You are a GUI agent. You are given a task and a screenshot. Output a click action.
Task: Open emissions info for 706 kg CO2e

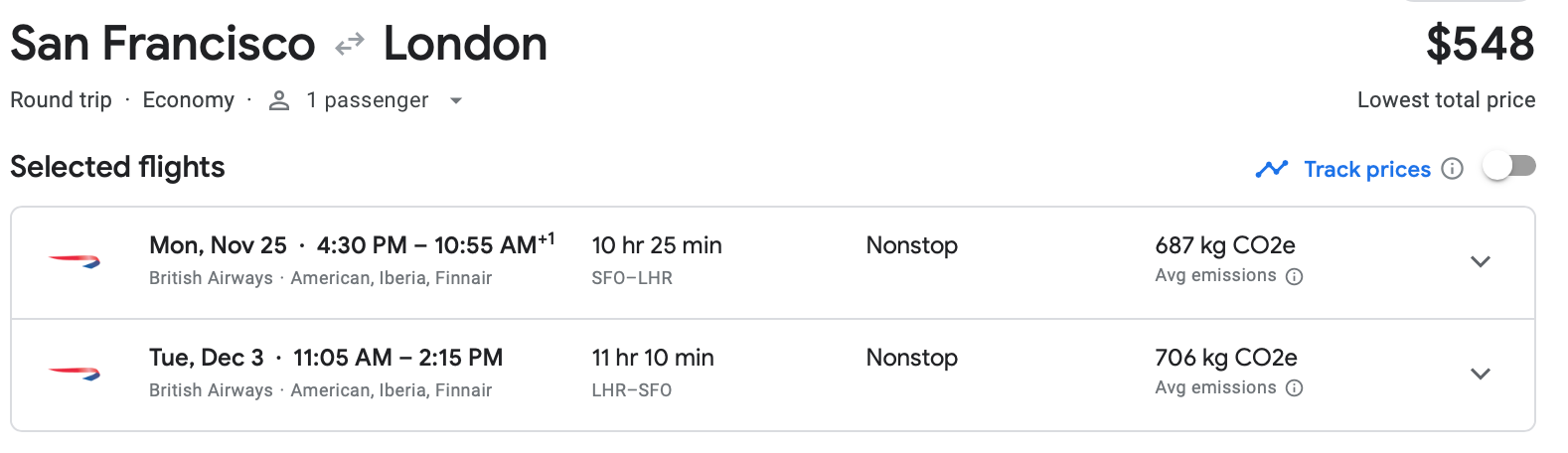(x=1294, y=388)
